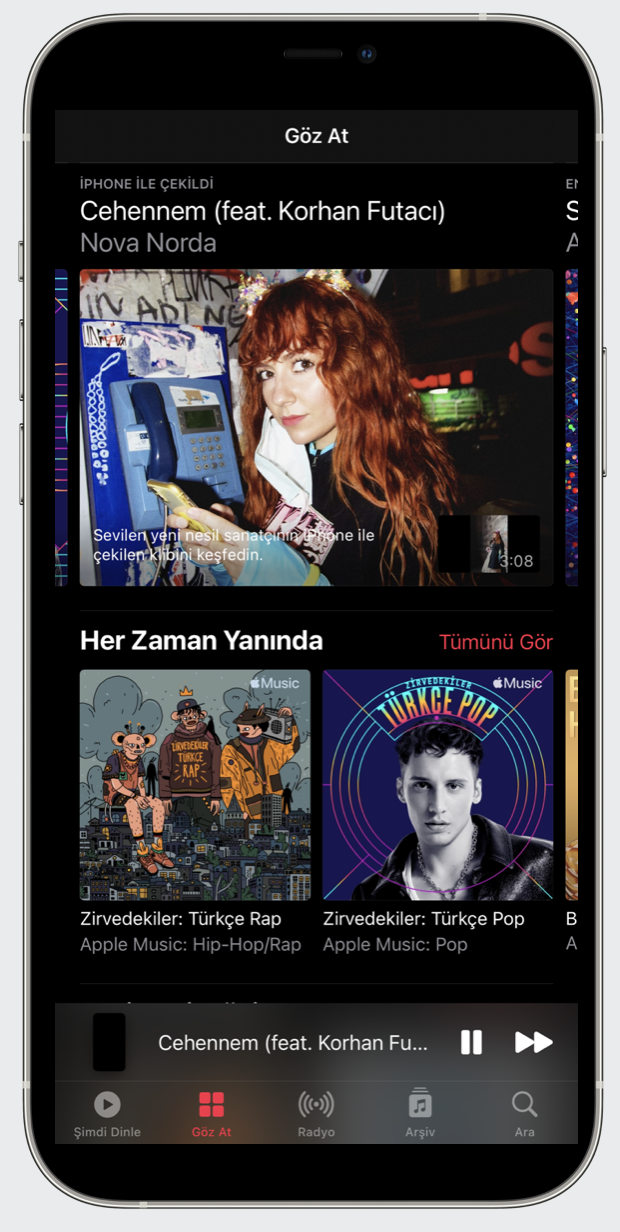Skip to the next track
The image size is (620, 1232).
(533, 1042)
